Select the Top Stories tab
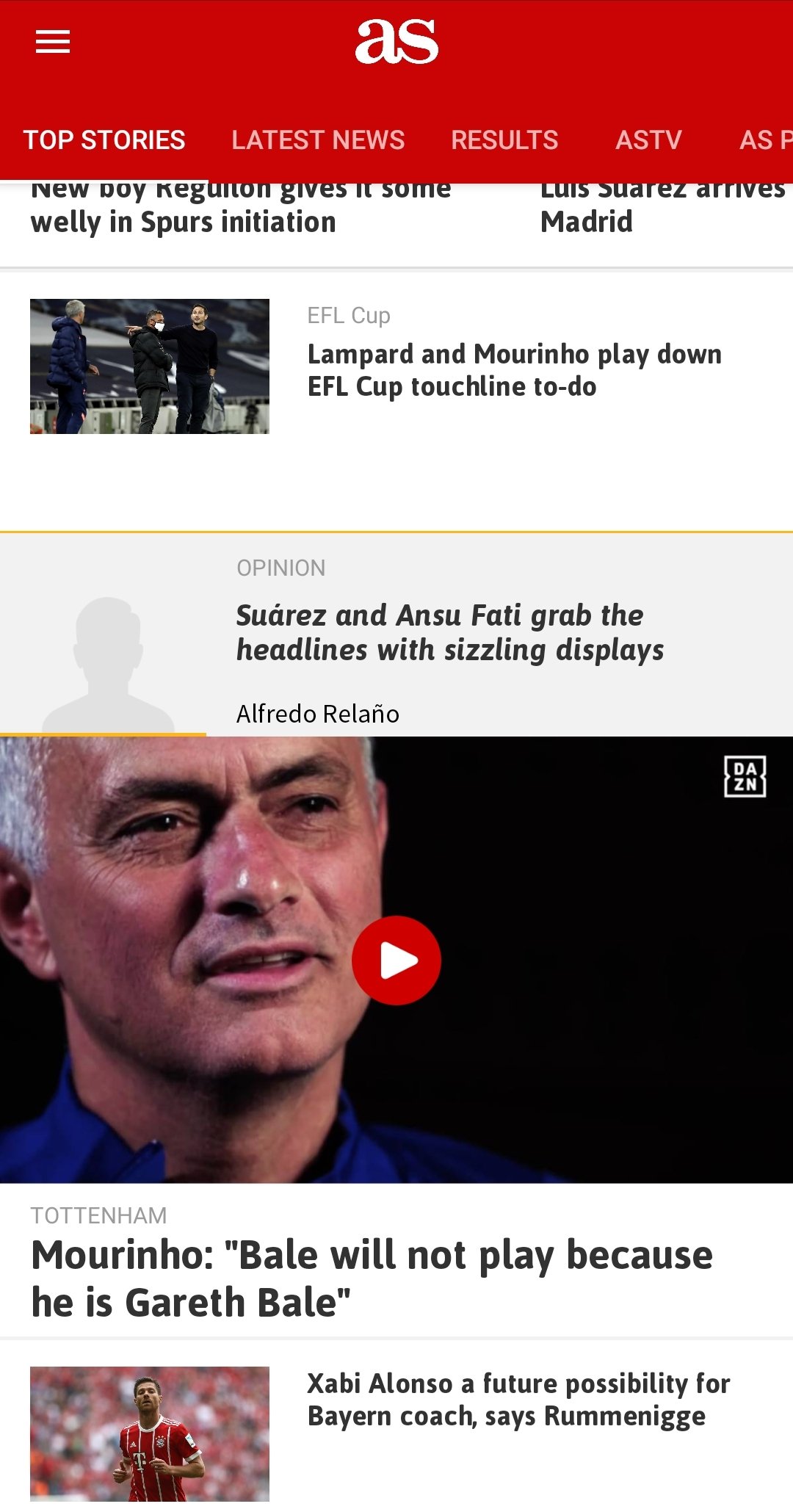The height and width of the screenshot is (1512, 793). pos(104,140)
